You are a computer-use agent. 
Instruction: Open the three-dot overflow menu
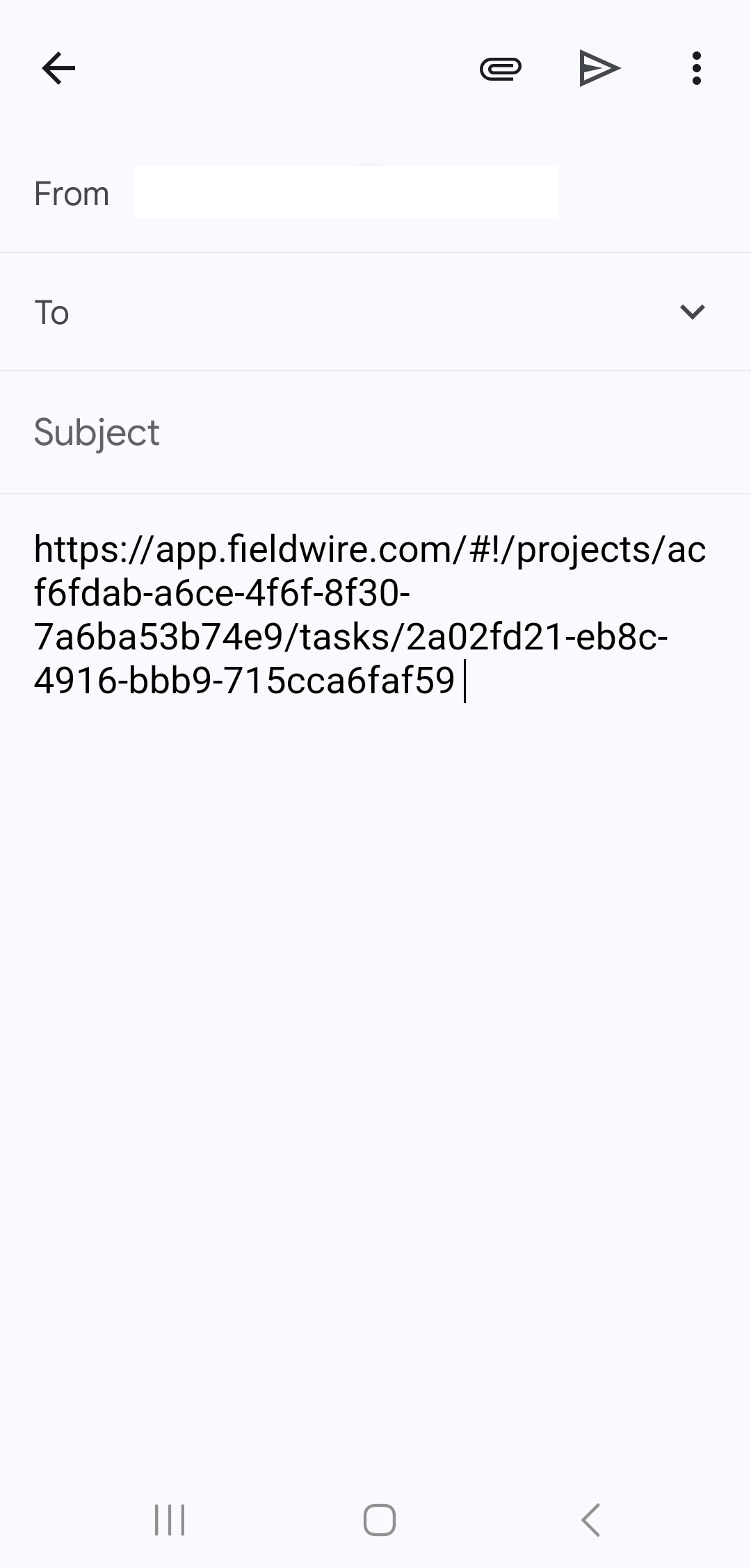pyautogui.click(x=696, y=67)
